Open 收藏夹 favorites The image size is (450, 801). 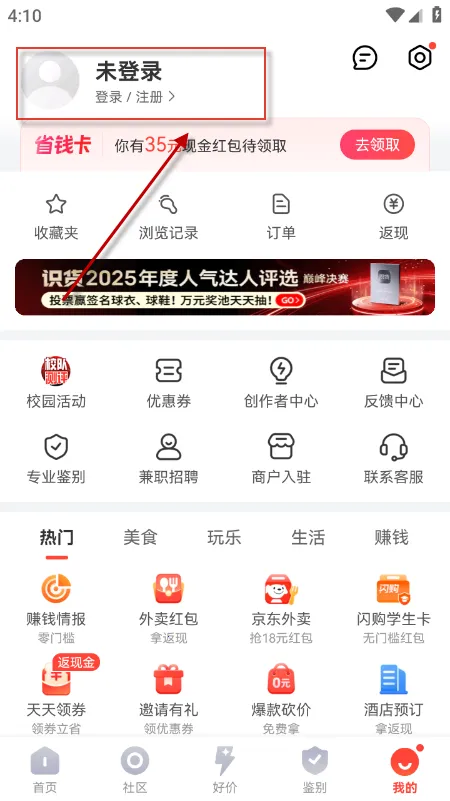[x=56, y=217]
